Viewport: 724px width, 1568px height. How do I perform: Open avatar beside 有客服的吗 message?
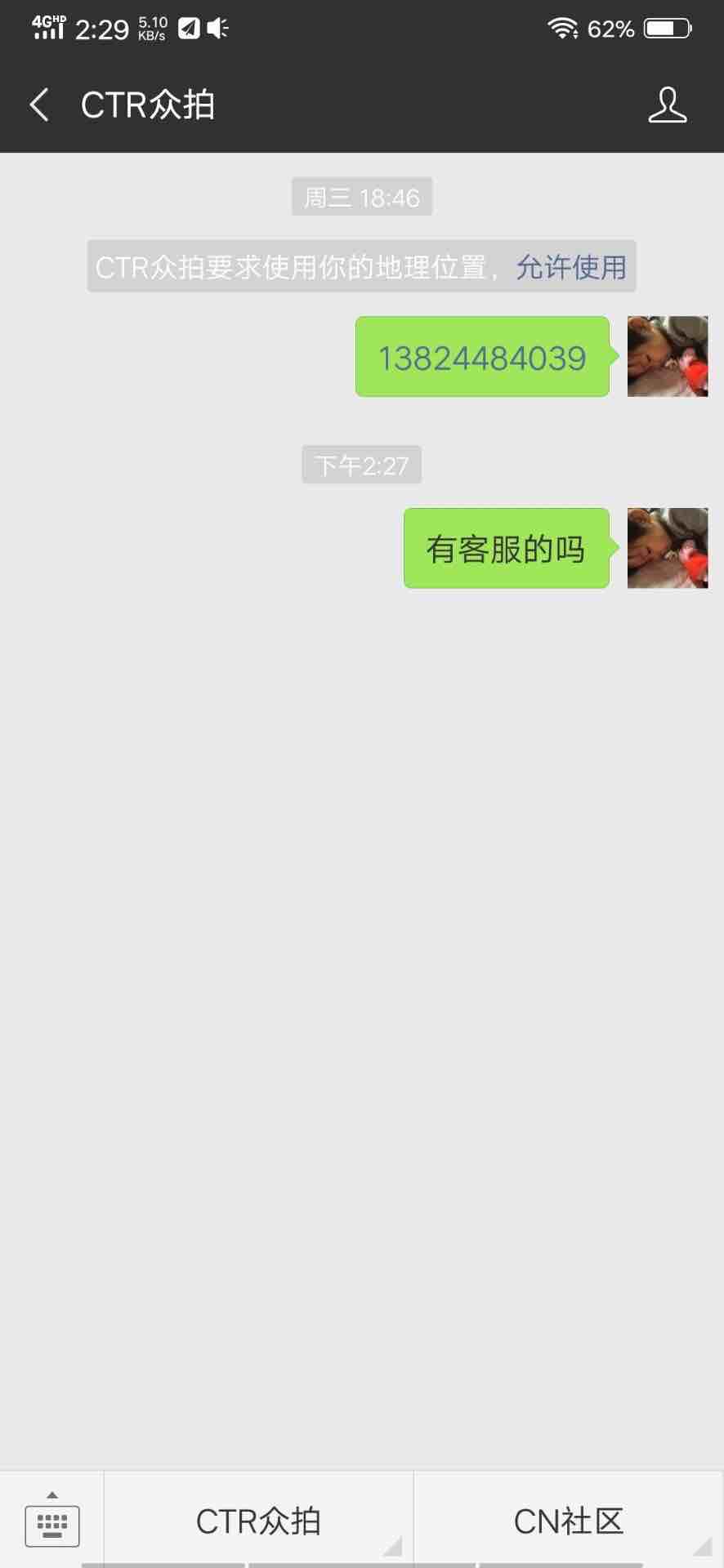(667, 548)
